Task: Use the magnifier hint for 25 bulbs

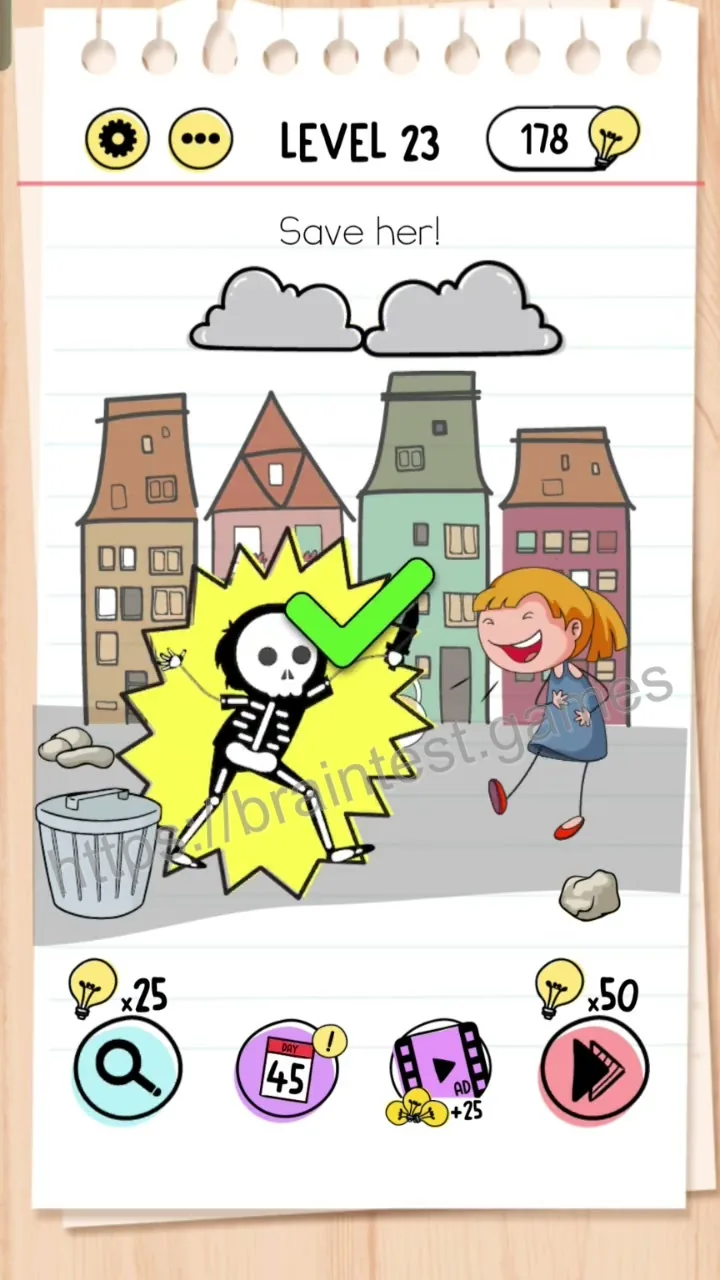Action: coord(128,1067)
